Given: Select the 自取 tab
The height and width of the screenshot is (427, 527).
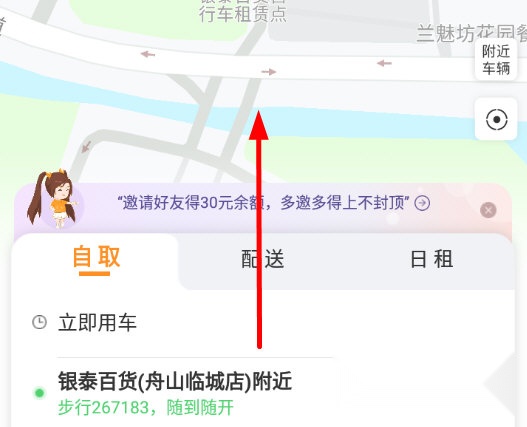Looking at the screenshot, I should click(96, 258).
